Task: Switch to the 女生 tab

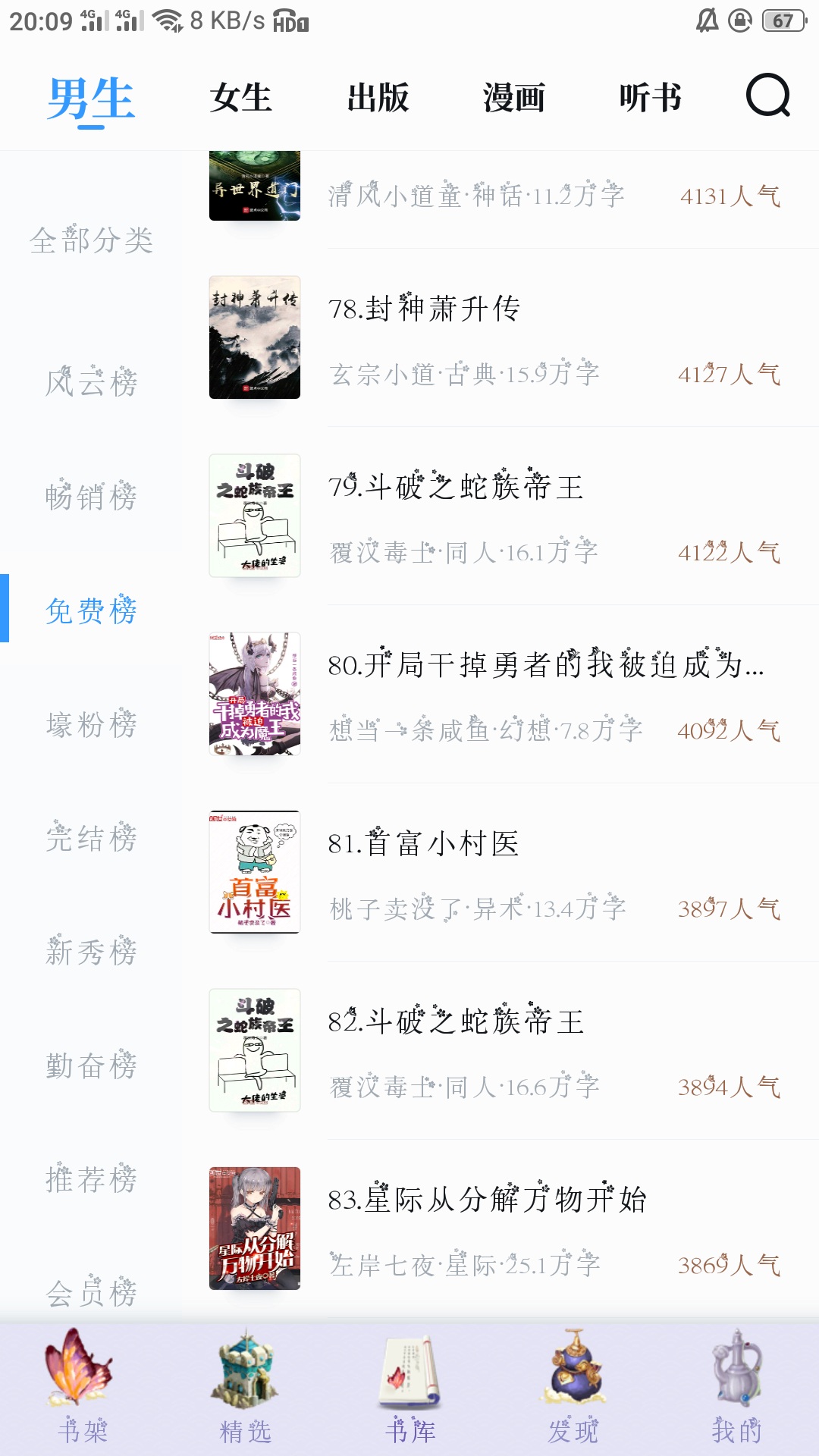Action: [241, 98]
